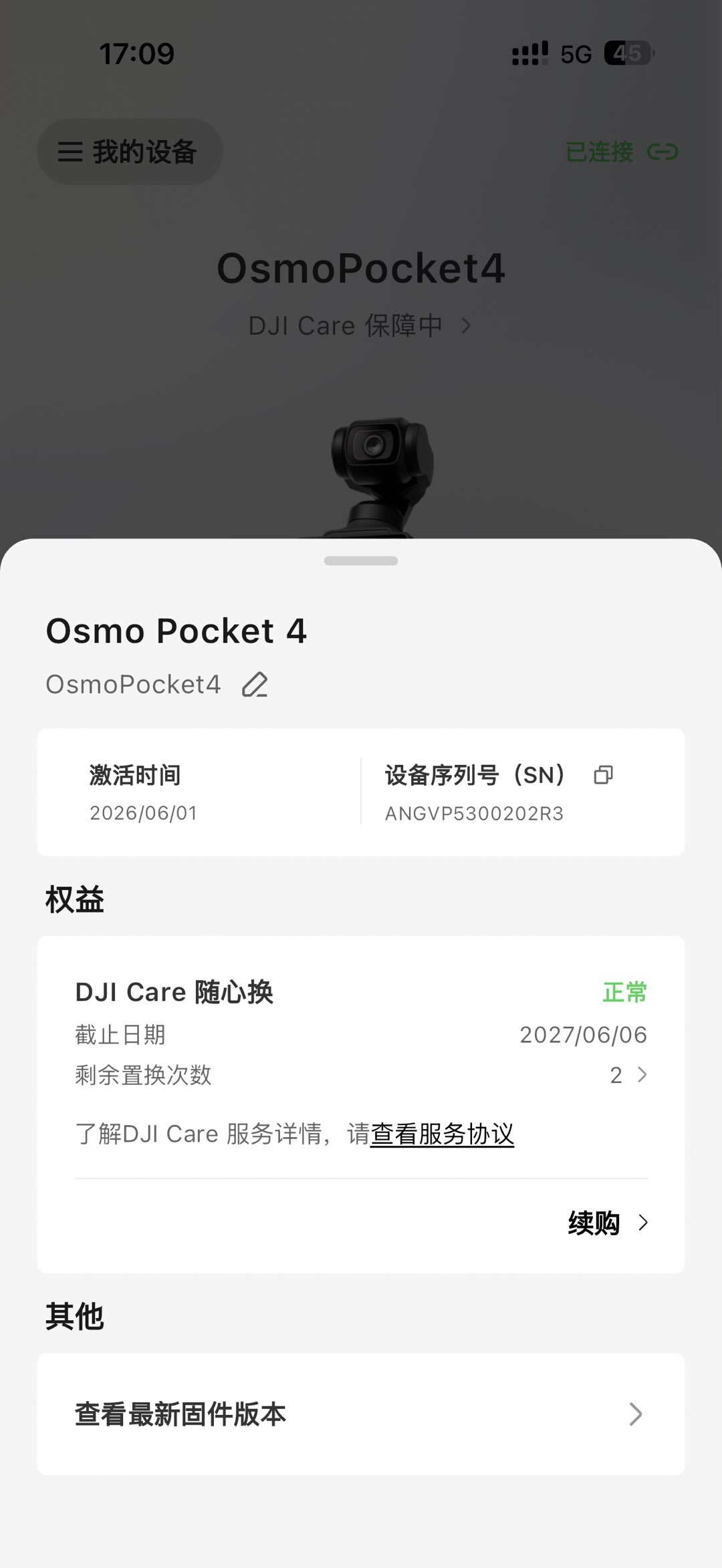Tap 续购 to renew DJI Care

(608, 1223)
